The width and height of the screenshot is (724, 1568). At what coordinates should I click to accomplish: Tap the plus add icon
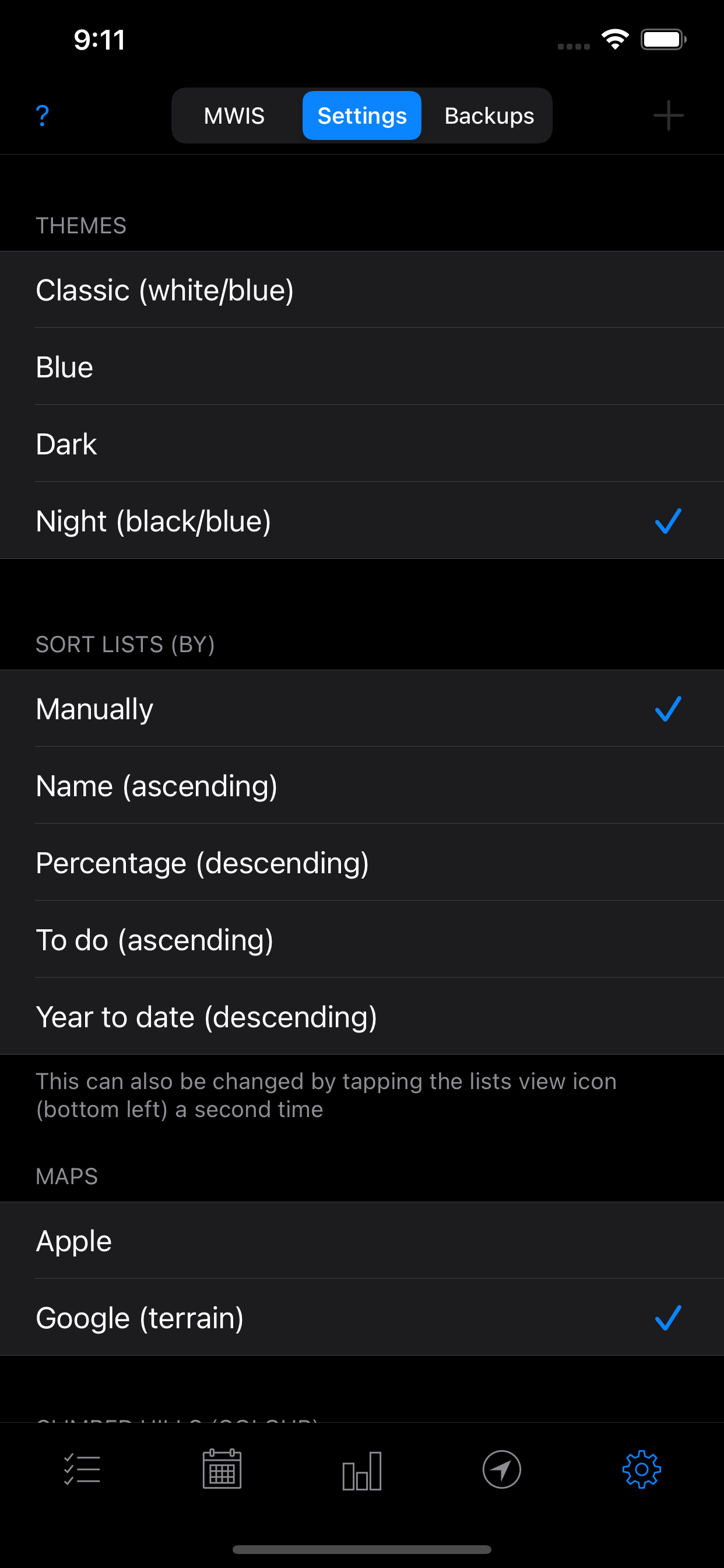click(x=668, y=116)
